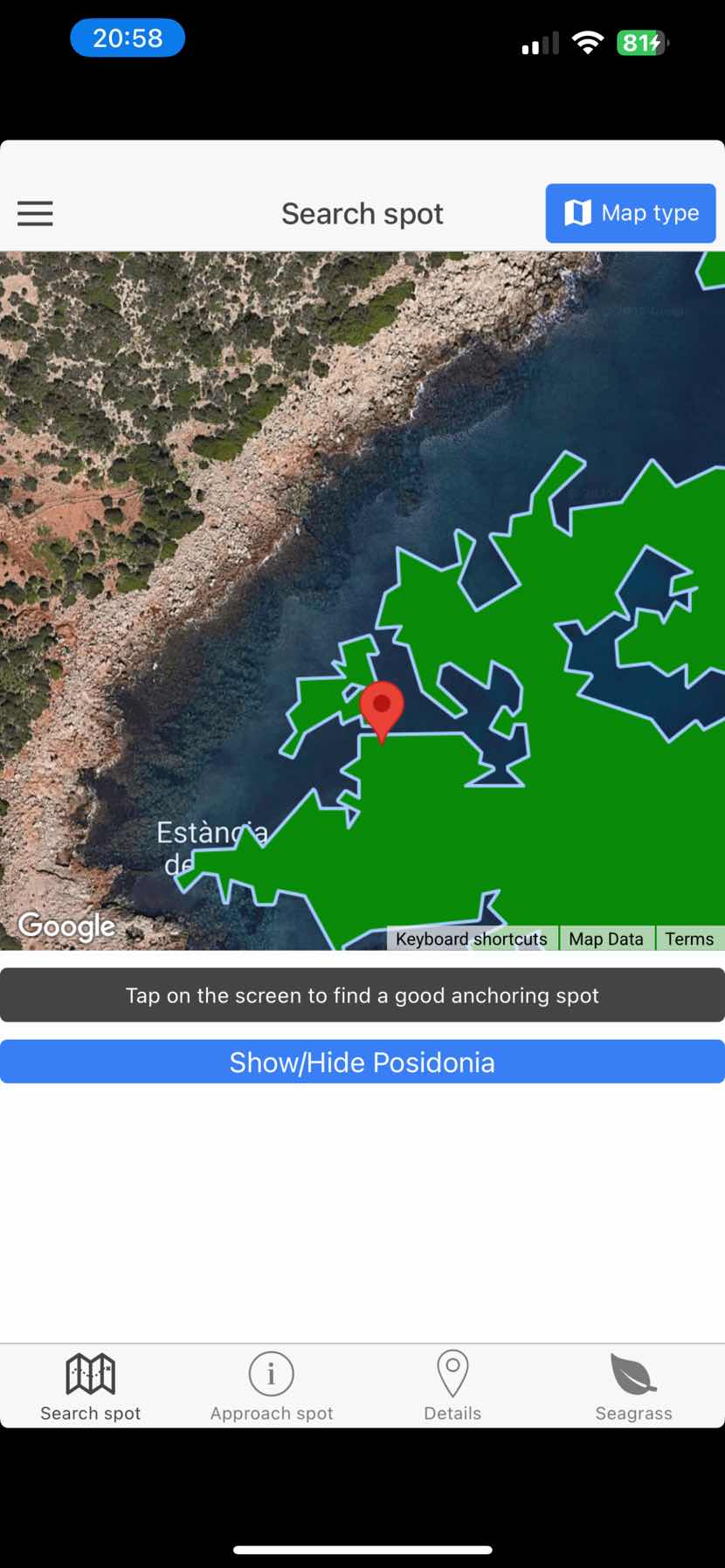Select the Search spot tab
Screen dimensions: 725x1568
(x=90, y=1386)
